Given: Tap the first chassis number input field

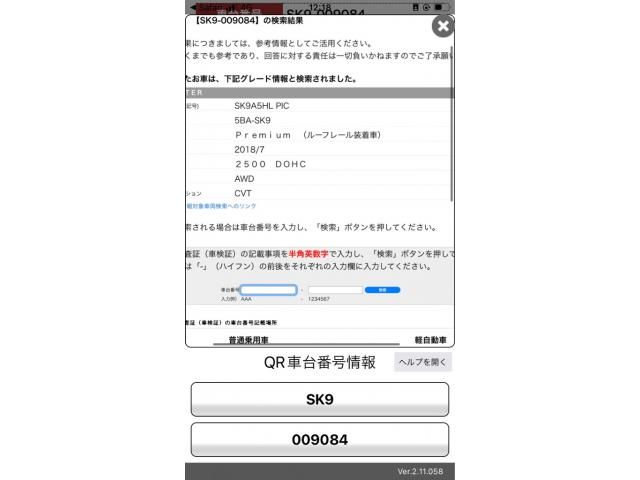Looking at the screenshot, I should point(269,290).
